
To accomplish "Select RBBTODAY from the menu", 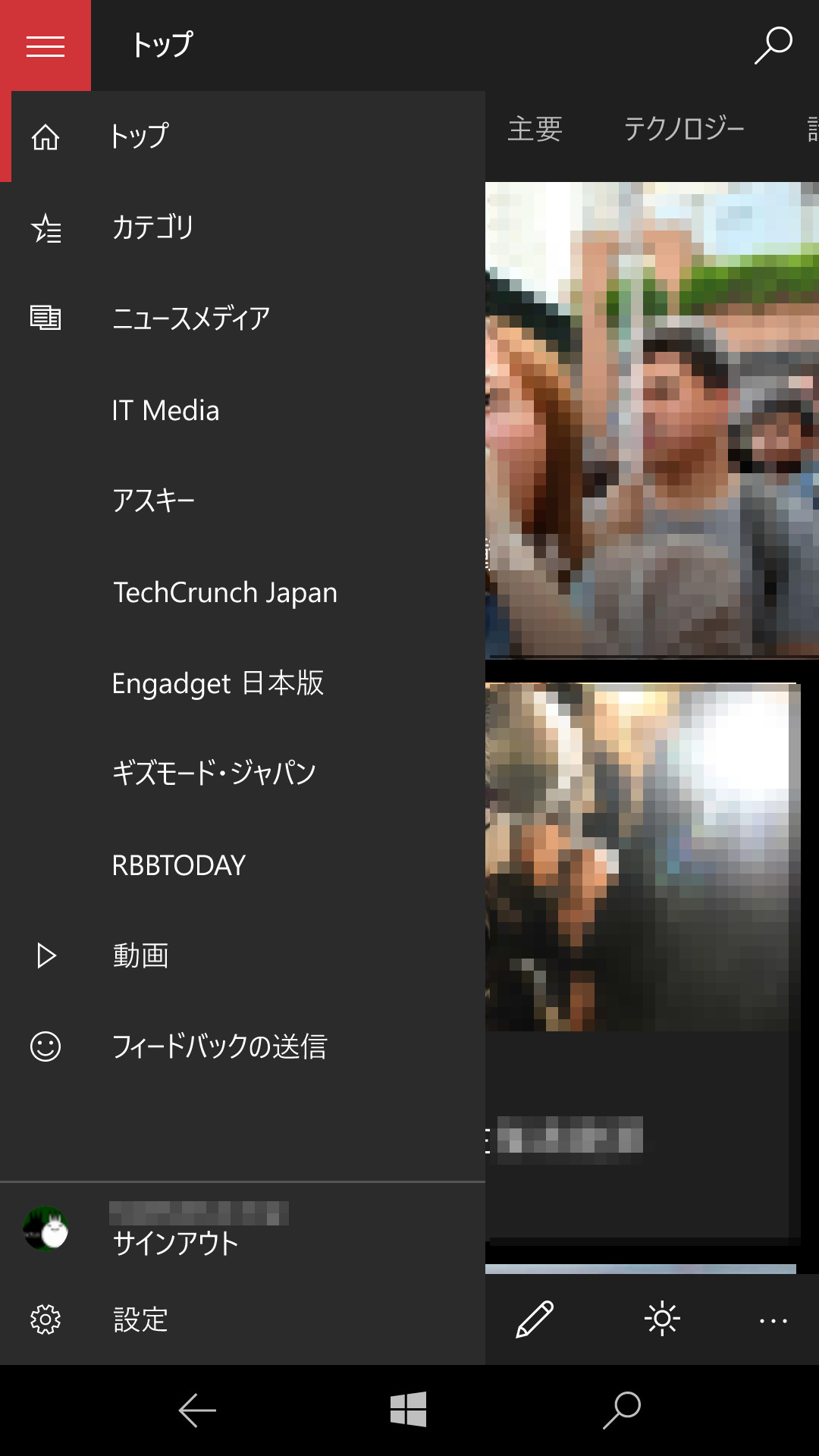I will click(178, 864).
